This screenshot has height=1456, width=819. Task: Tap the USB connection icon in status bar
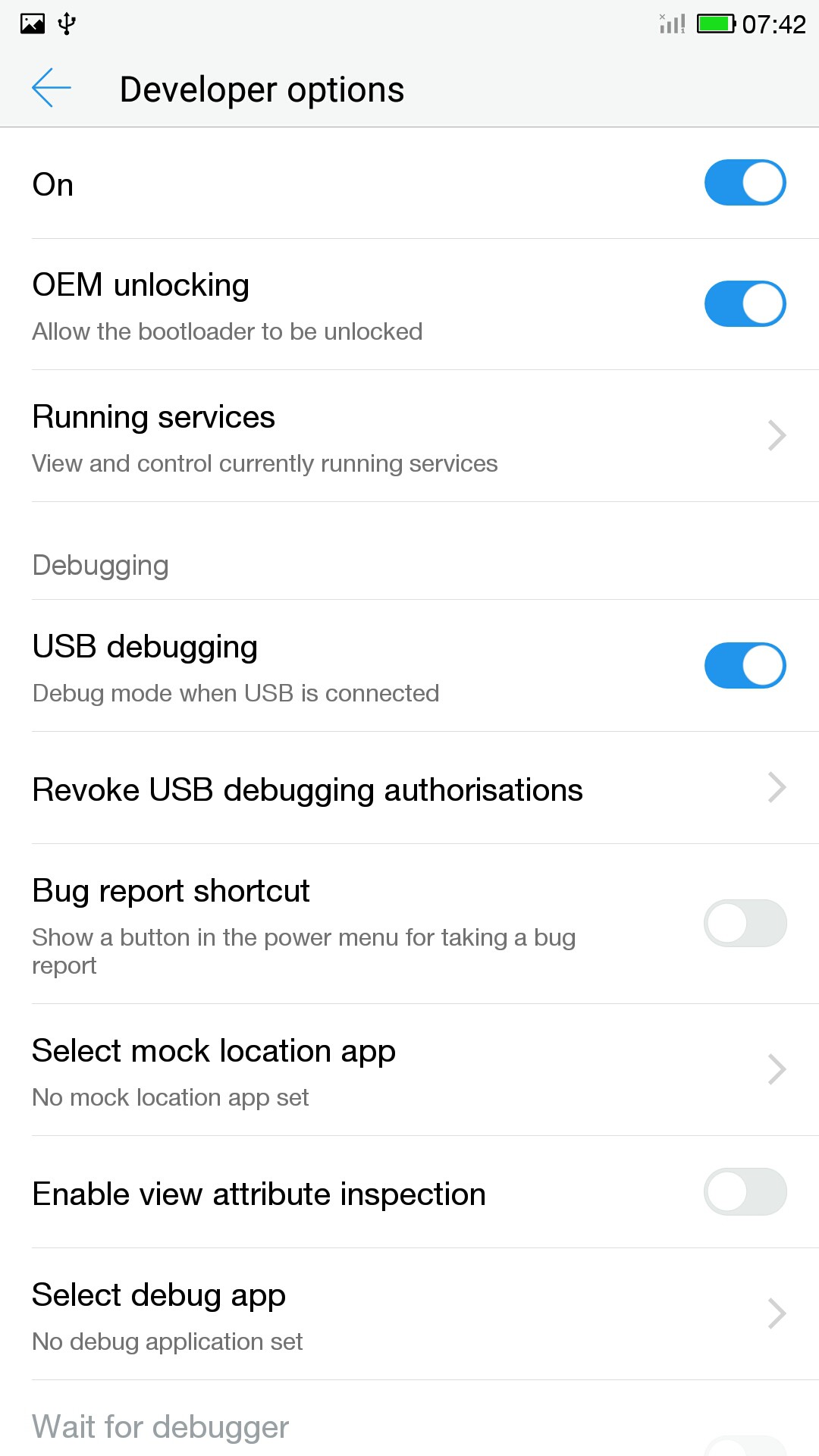click(67, 23)
